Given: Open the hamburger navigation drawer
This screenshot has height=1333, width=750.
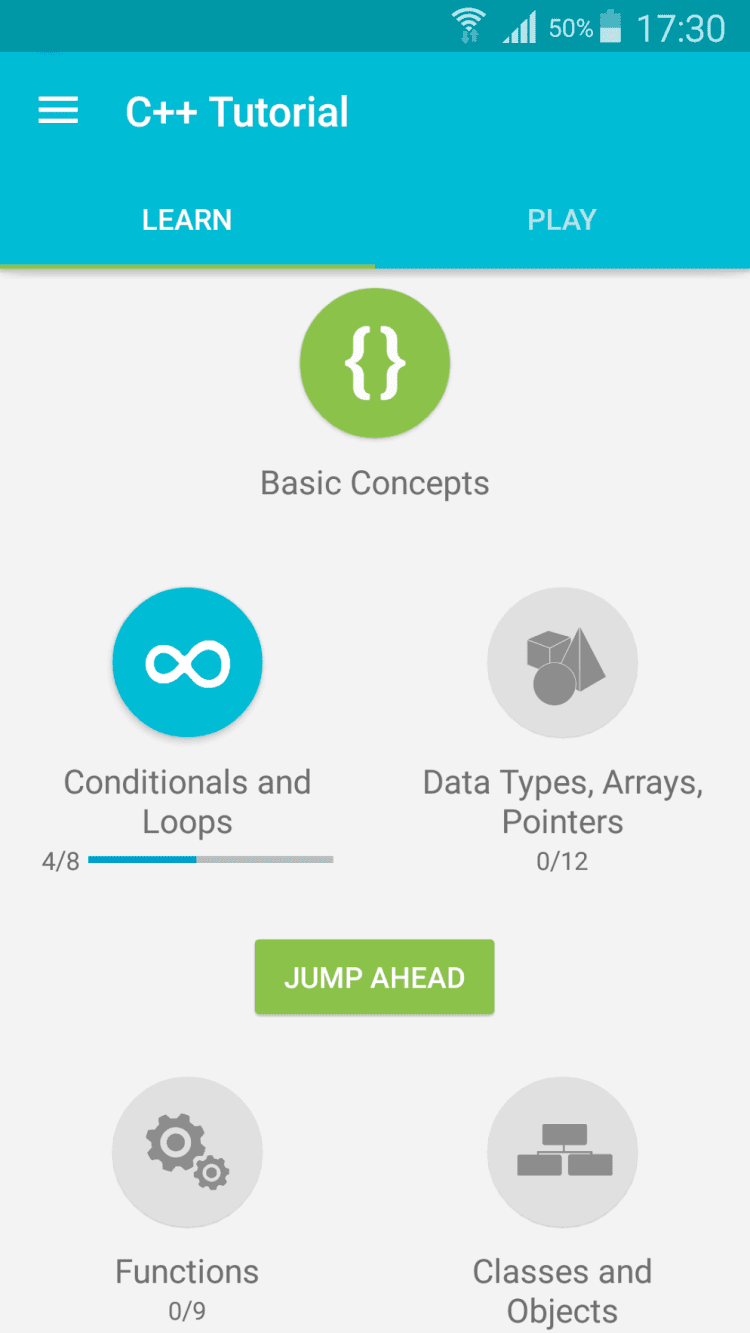Looking at the screenshot, I should click(x=58, y=111).
